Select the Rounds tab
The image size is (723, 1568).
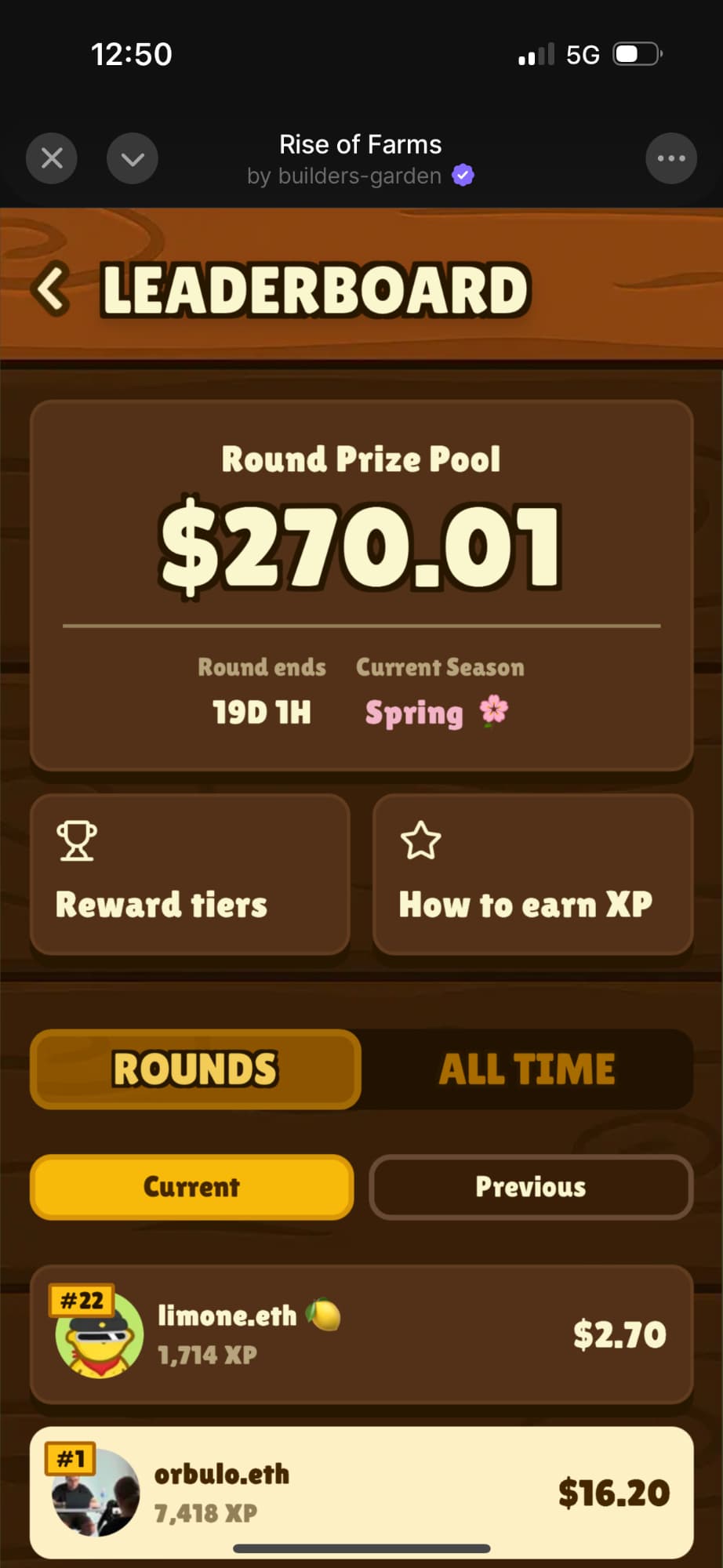(195, 1069)
